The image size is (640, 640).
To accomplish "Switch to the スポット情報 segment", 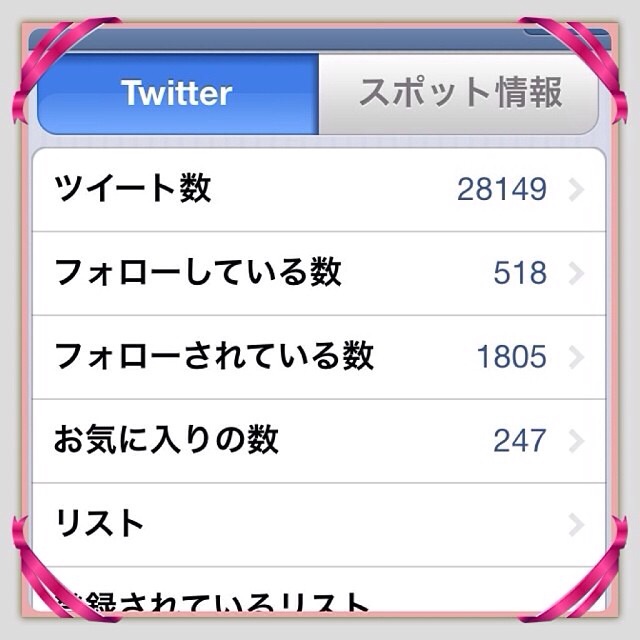I will [x=458, y=94].
